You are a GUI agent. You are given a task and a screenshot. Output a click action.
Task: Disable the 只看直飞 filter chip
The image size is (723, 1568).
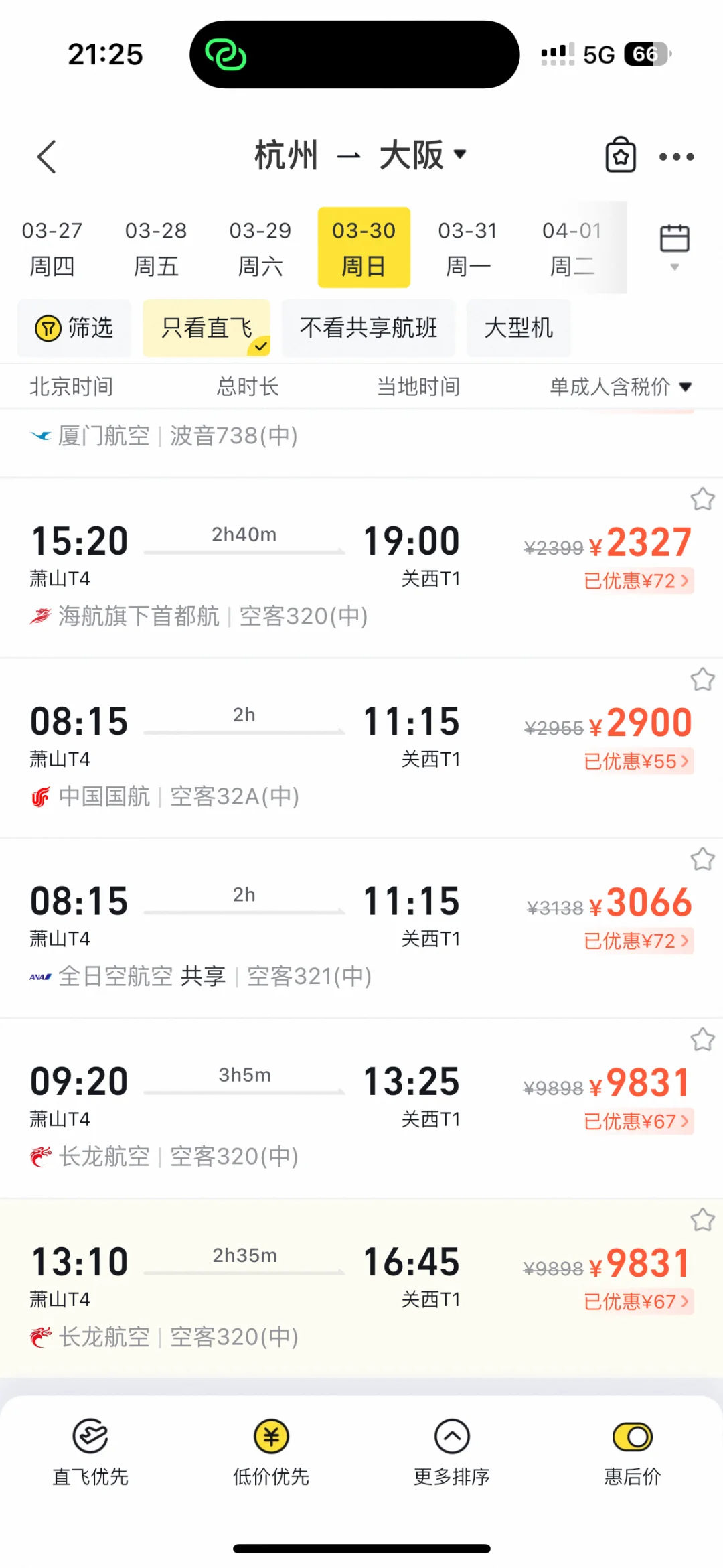(x=206, y=328)
